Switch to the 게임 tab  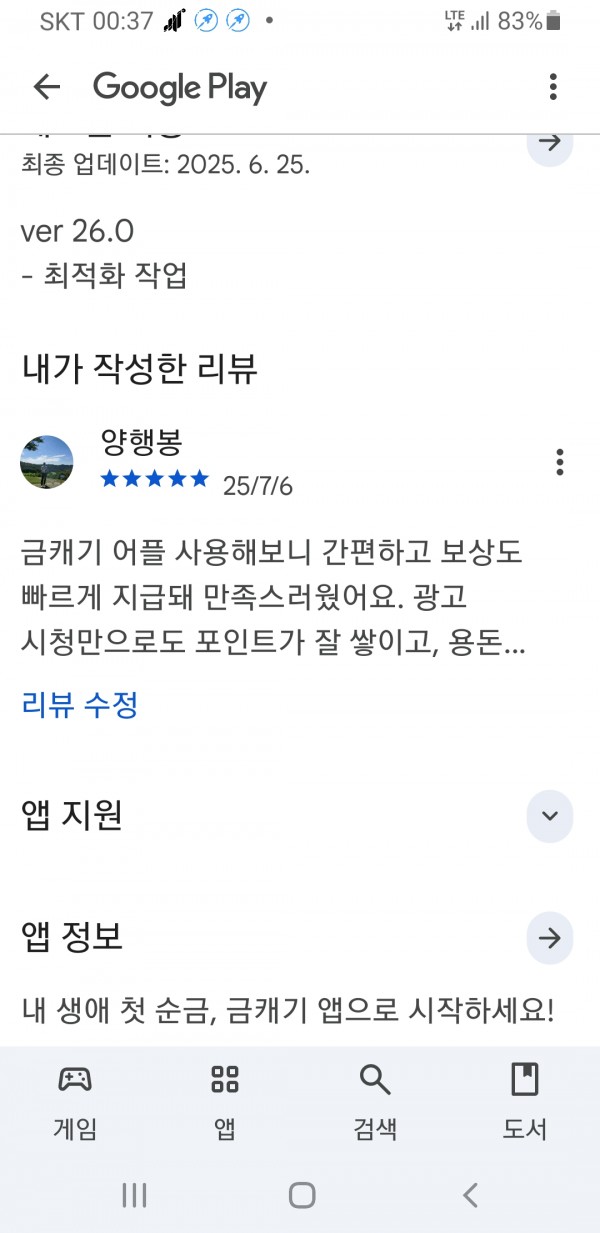click(75, 1101)
